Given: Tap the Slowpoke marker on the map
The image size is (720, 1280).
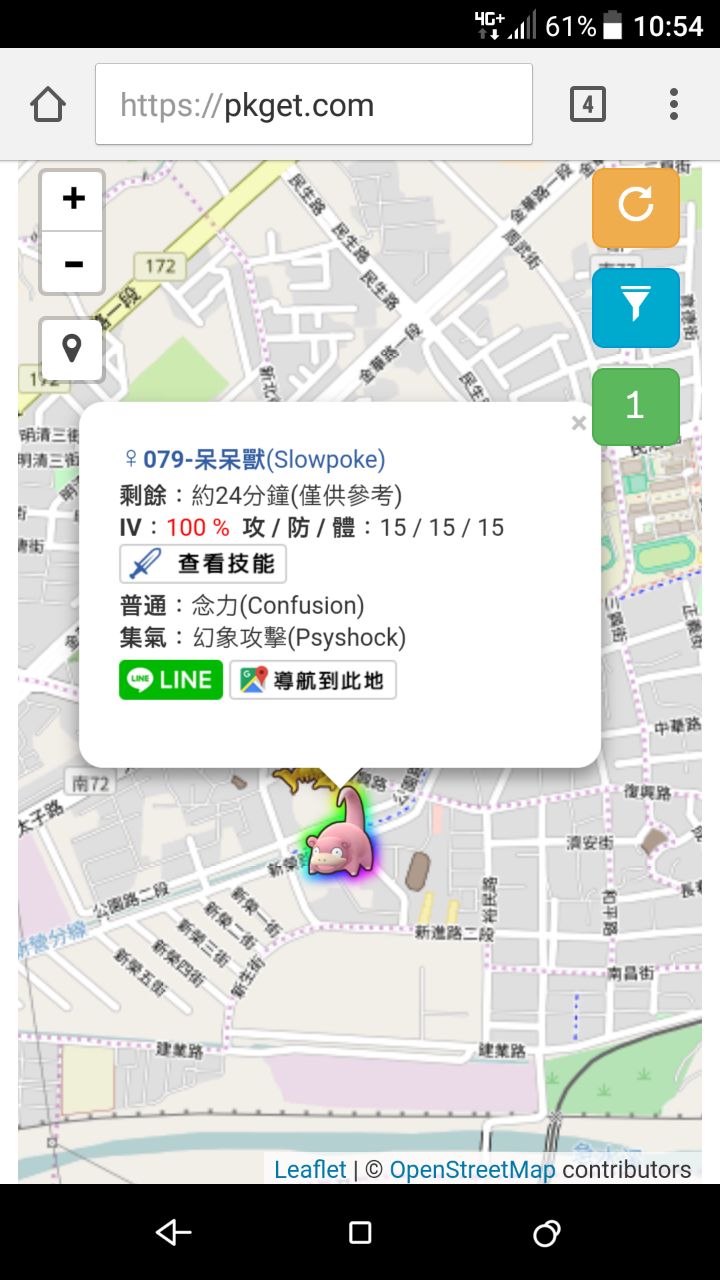Looking at the screenshot, I should [340, 833].
